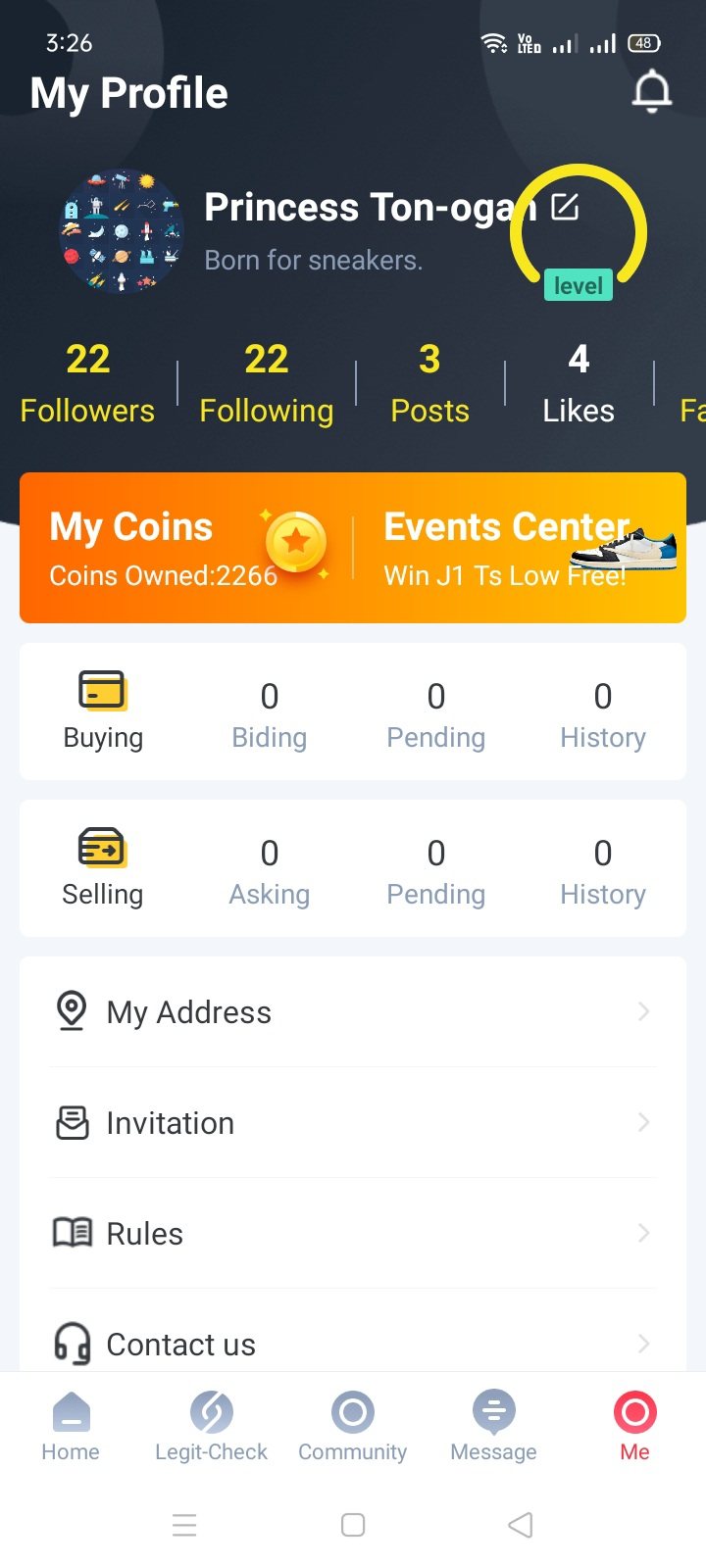
Task: Switch to the Home tab
Action: pyautogui.click(x=71, y=1426)
